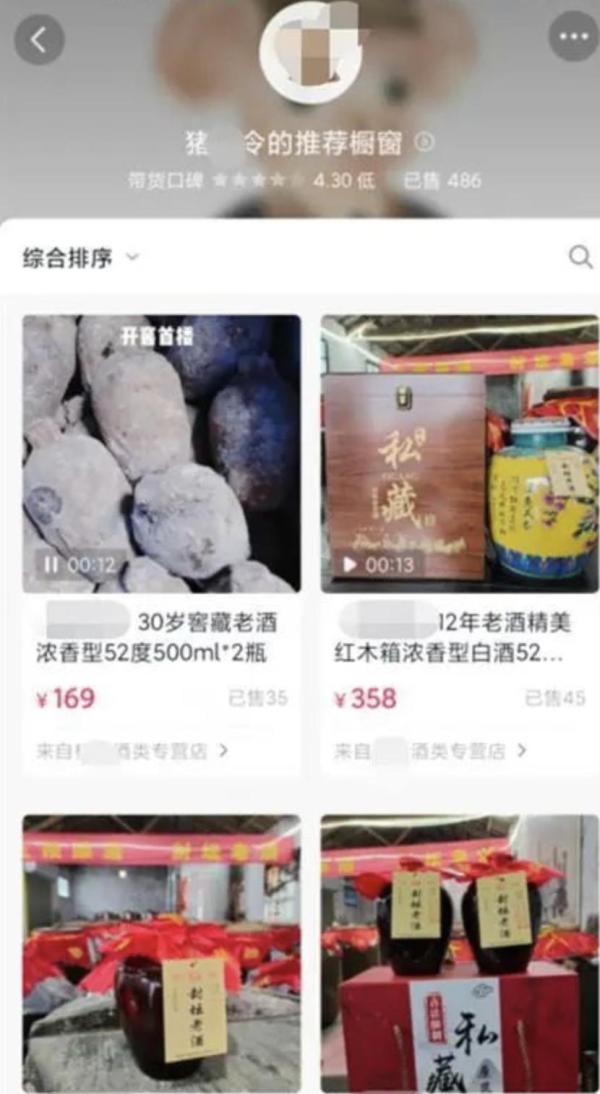
Task: Visit the store under the ¥358 product
Action: [x=432, y=750]
